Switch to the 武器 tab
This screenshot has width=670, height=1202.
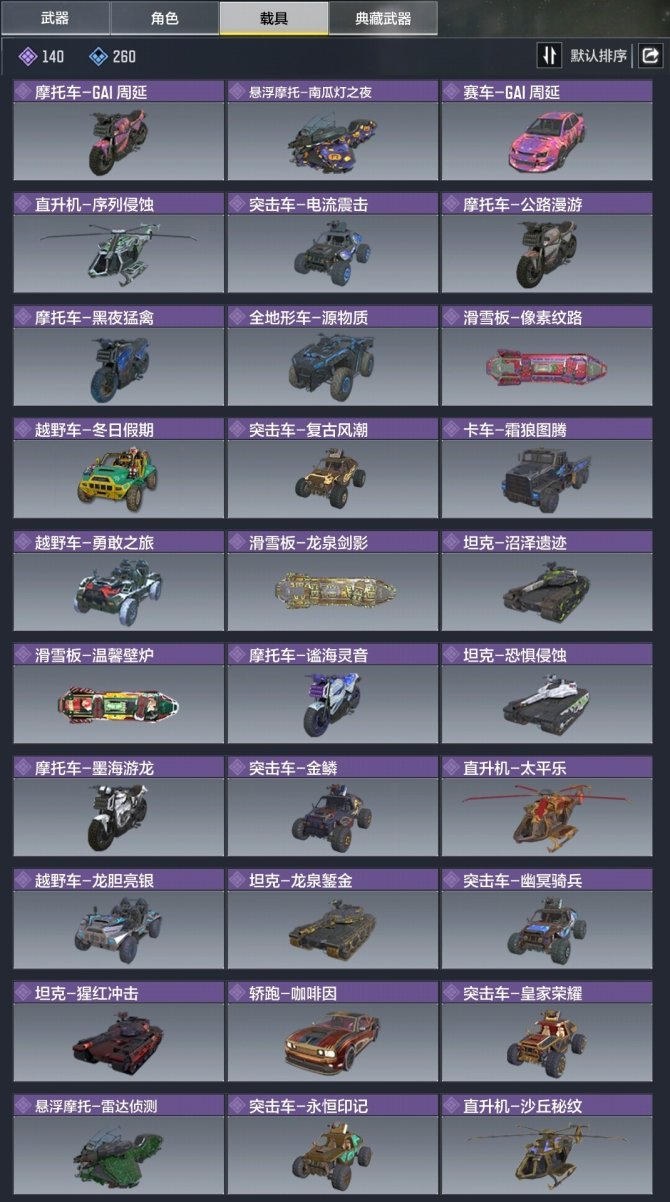(x=55, y=18)
